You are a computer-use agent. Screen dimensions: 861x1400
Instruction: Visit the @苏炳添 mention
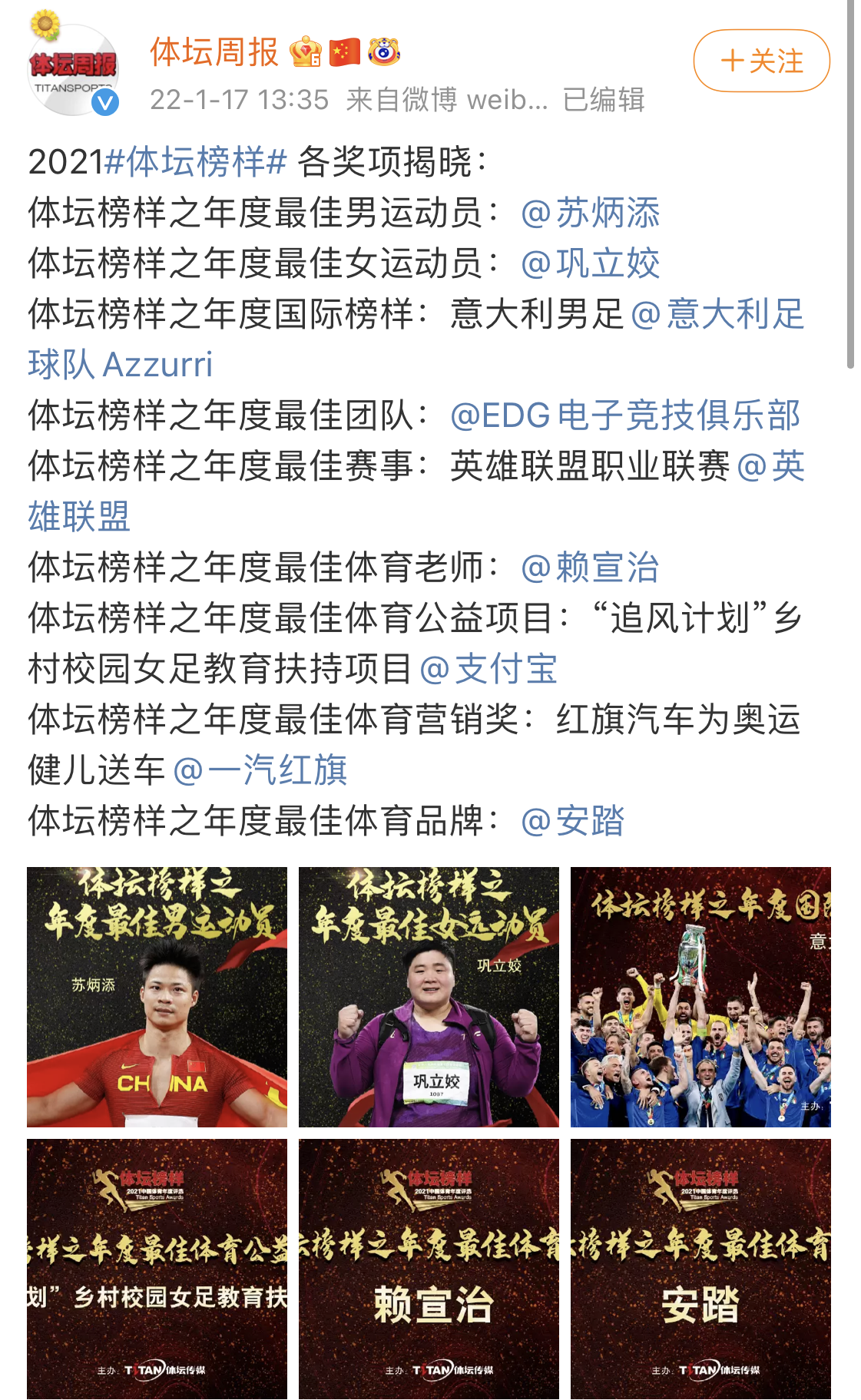pos(590,213)
